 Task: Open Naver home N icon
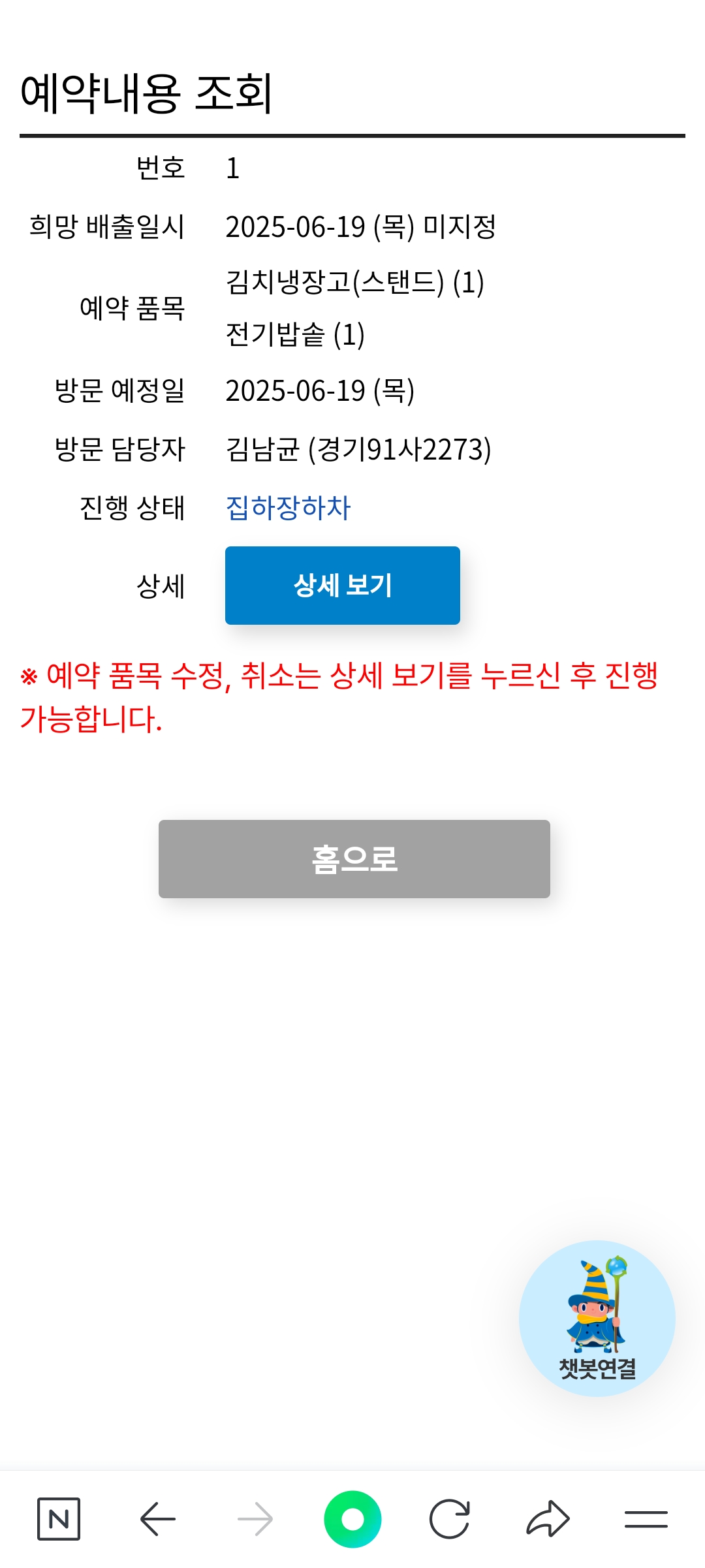click(59, 1519)
